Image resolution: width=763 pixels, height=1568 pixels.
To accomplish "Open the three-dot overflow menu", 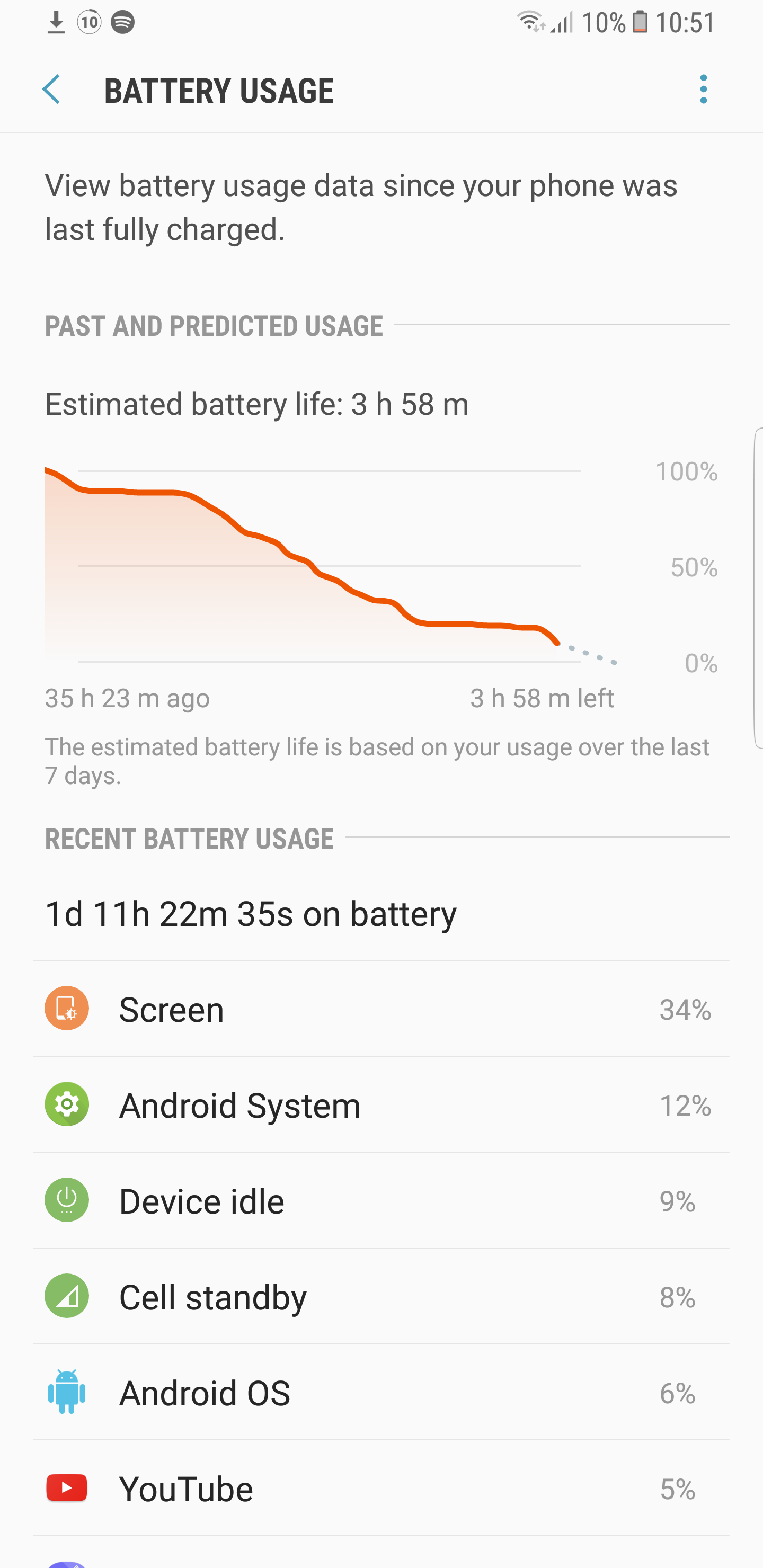I will 703,90.
